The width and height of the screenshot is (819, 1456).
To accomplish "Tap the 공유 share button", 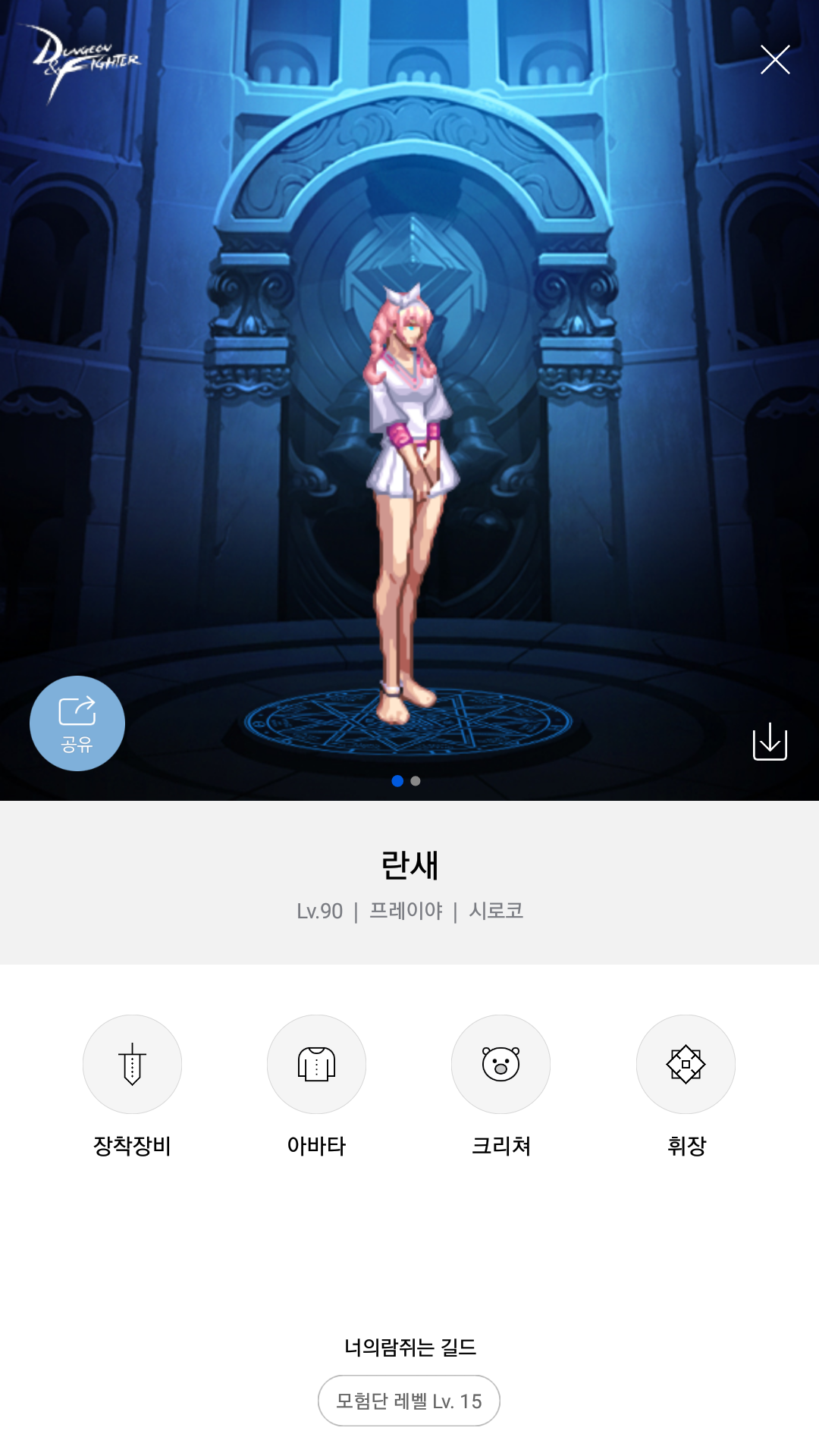I will 77,723.
